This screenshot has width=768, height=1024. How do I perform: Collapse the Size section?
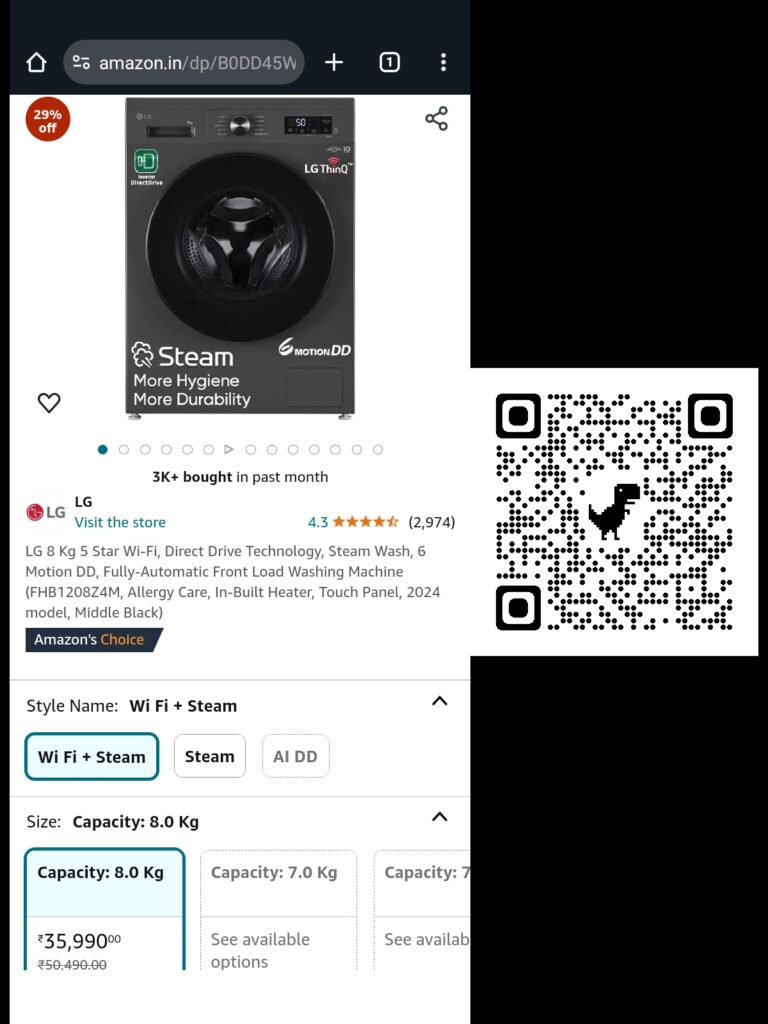[x=439, y=817]
